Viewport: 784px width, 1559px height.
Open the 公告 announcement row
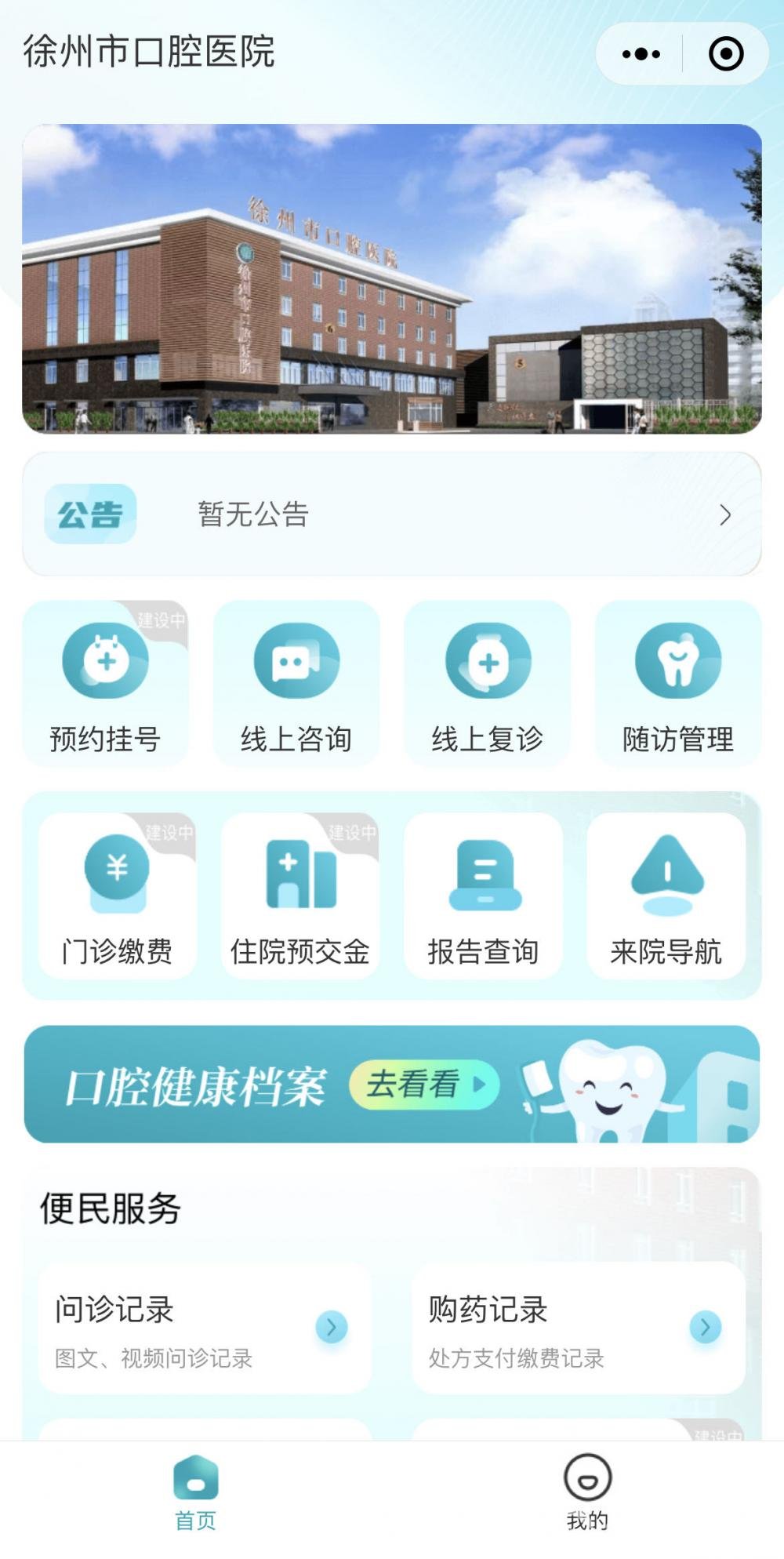point(392,514)
